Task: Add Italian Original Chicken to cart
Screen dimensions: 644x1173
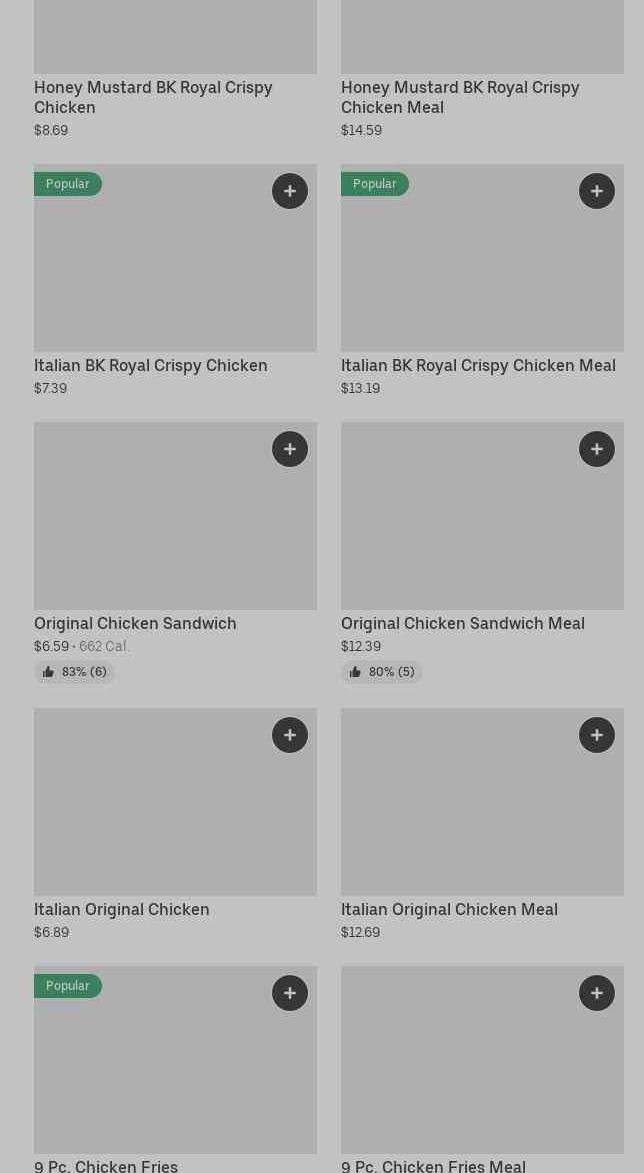Action: point(290,735)
